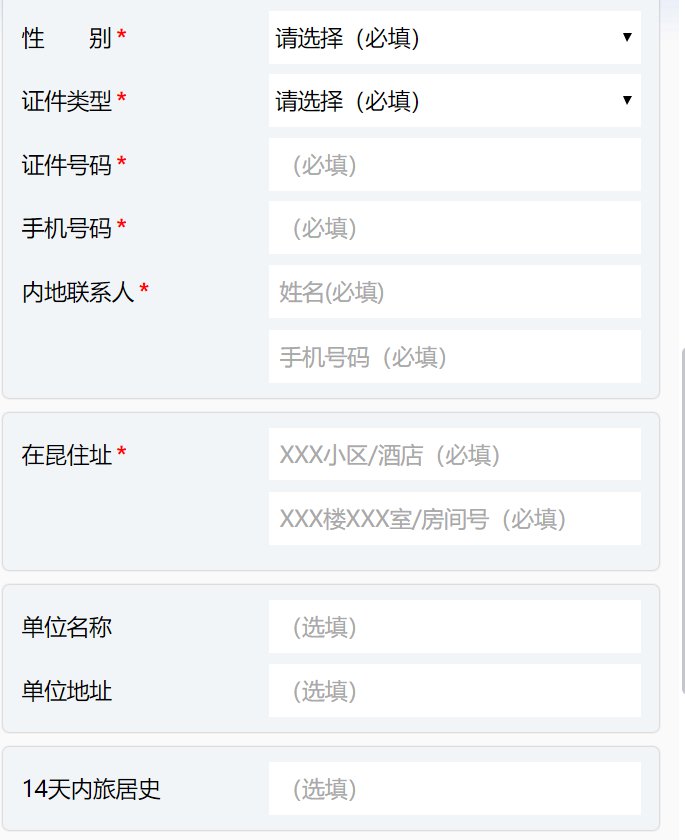Screen dimensions: 685x840
Task: Tap the XXX小区/酒店 address field
Action: (454, 455)
